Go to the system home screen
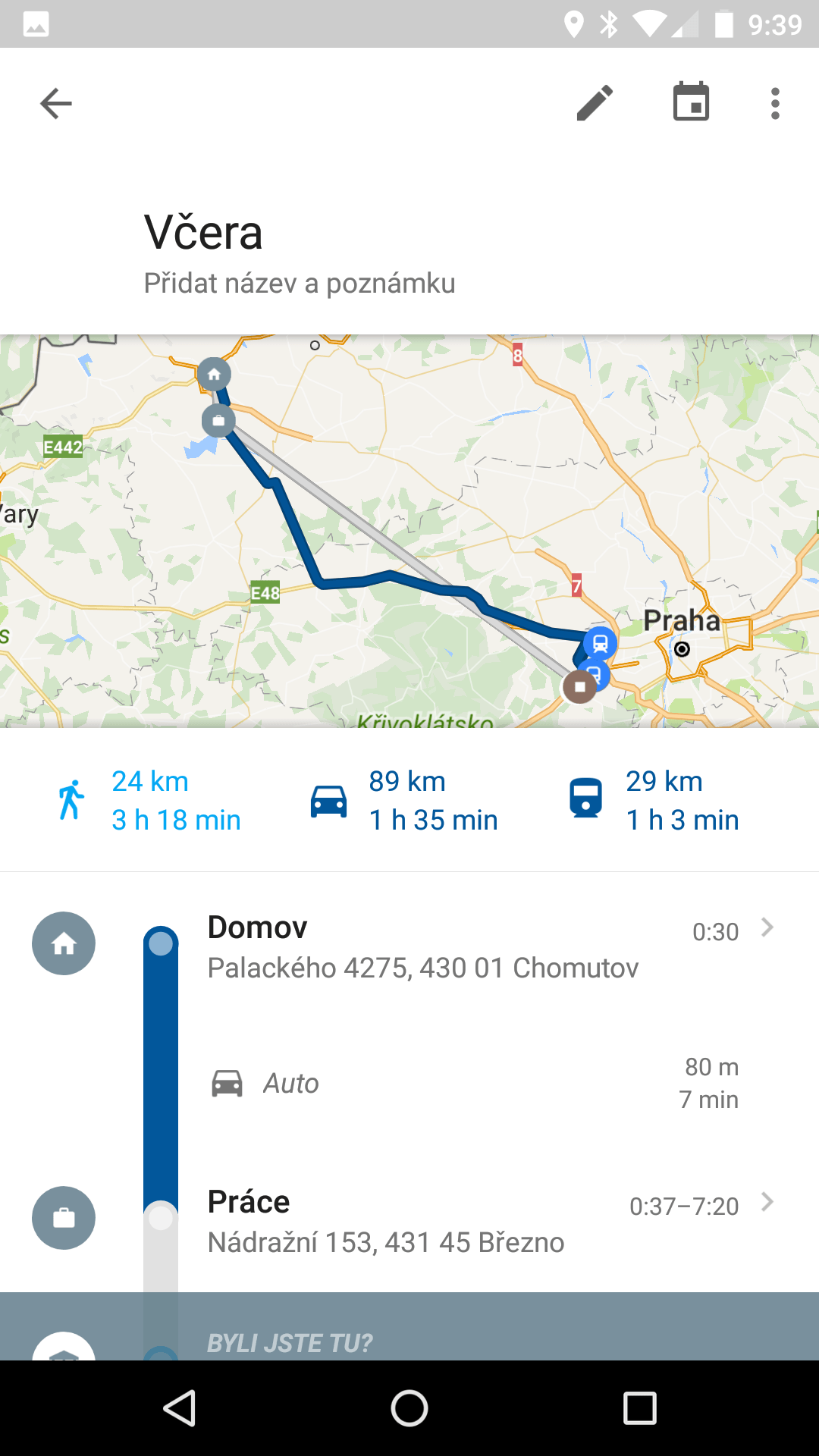Viewport: 819px width, 1456px height. coord(409,1408)
